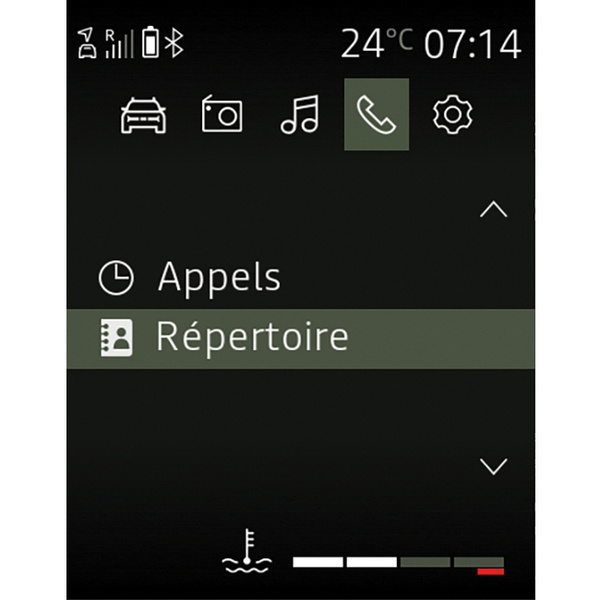Open the settings gear tab

pos(452,115)
